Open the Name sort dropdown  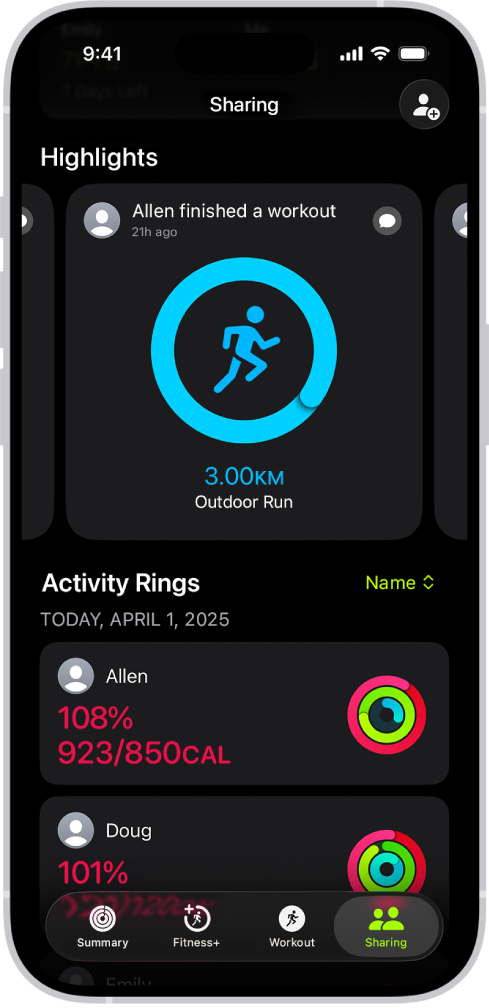pyautogui.click(x=400, y=582)
